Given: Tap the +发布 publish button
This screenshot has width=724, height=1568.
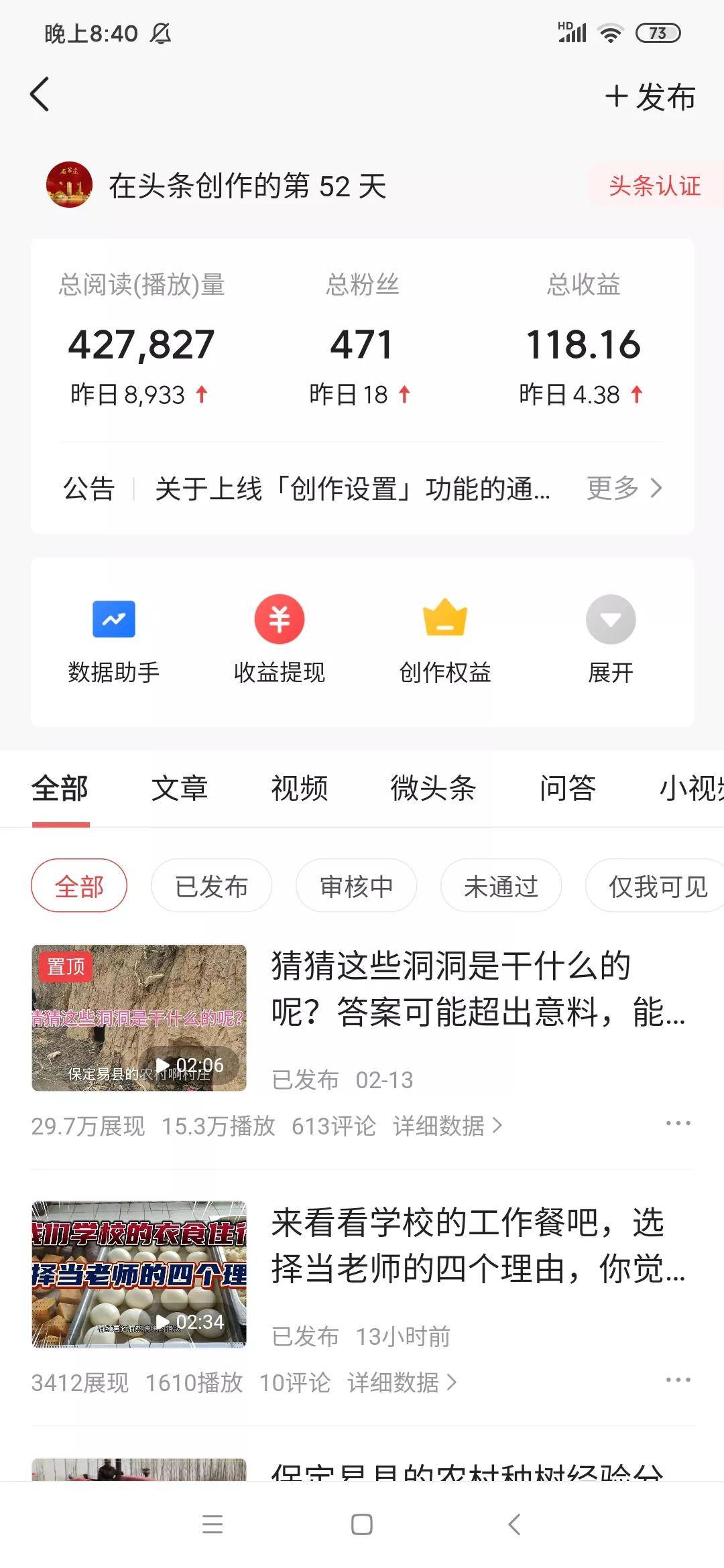Looking at the screenshot, I should (650, 96).
